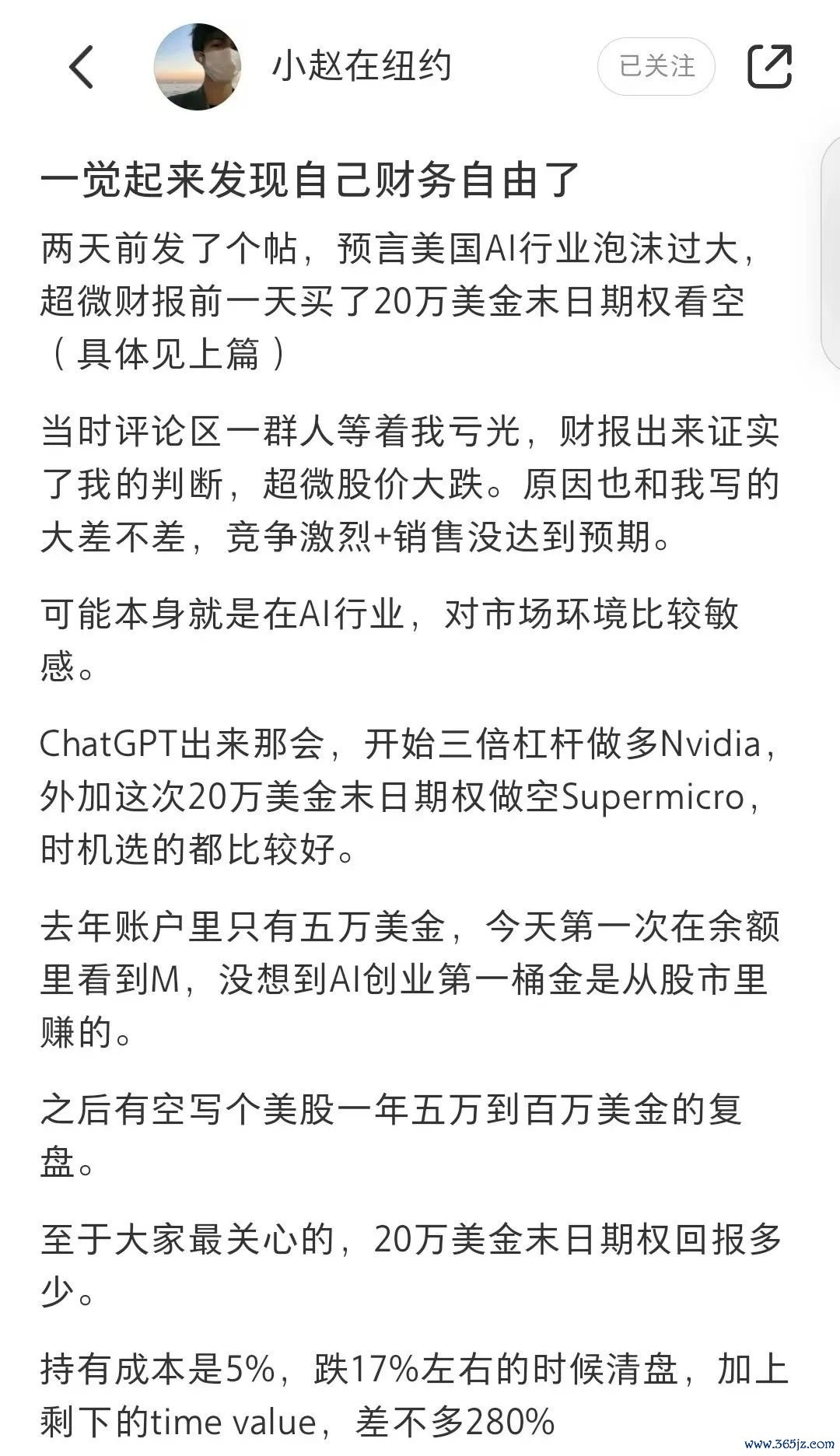Open the username 小赵在纽约
Viewport: 840px width, 1456px height.
(361, 66)
